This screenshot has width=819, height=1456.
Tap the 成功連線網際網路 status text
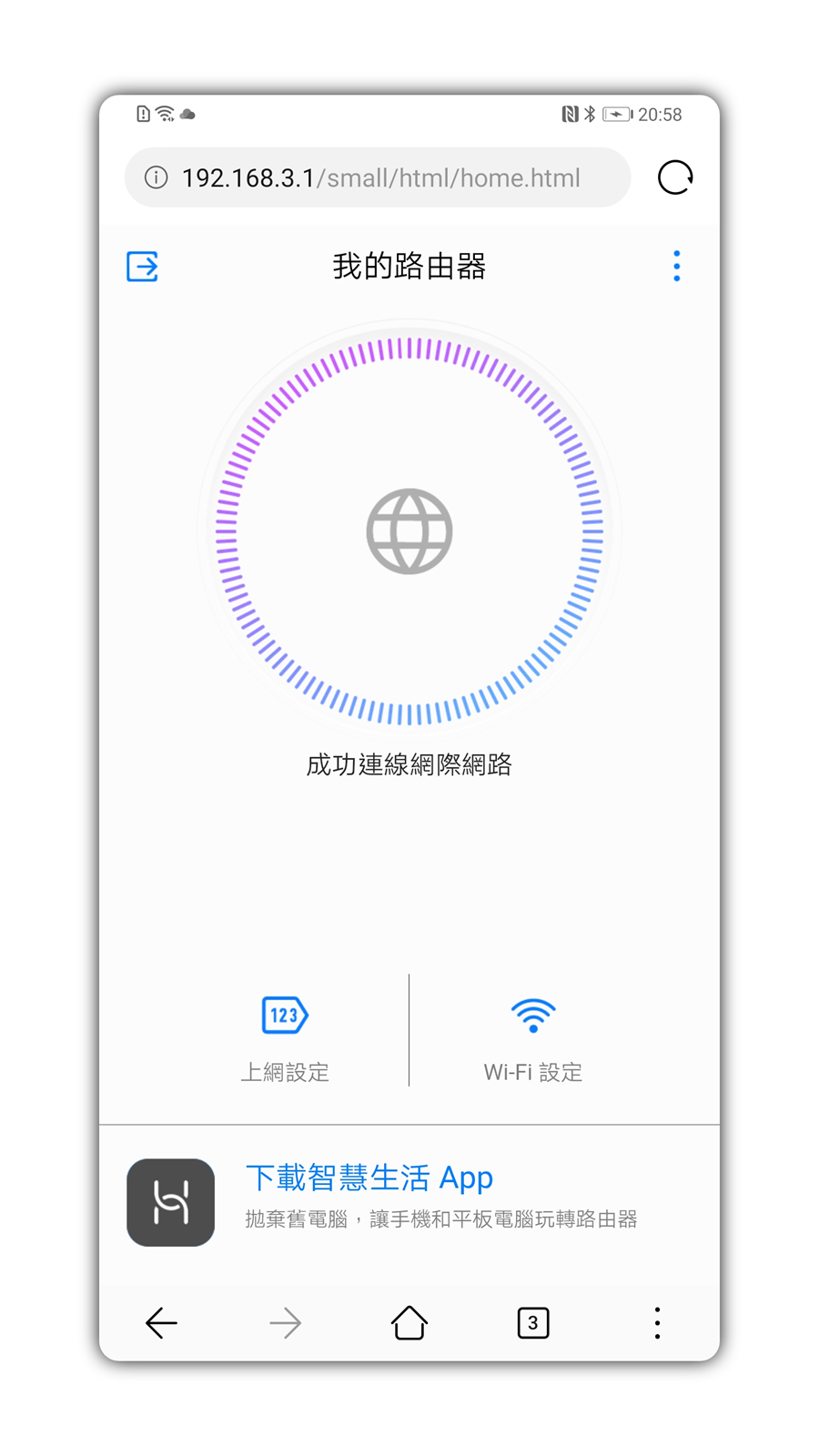tap(408, 765)
